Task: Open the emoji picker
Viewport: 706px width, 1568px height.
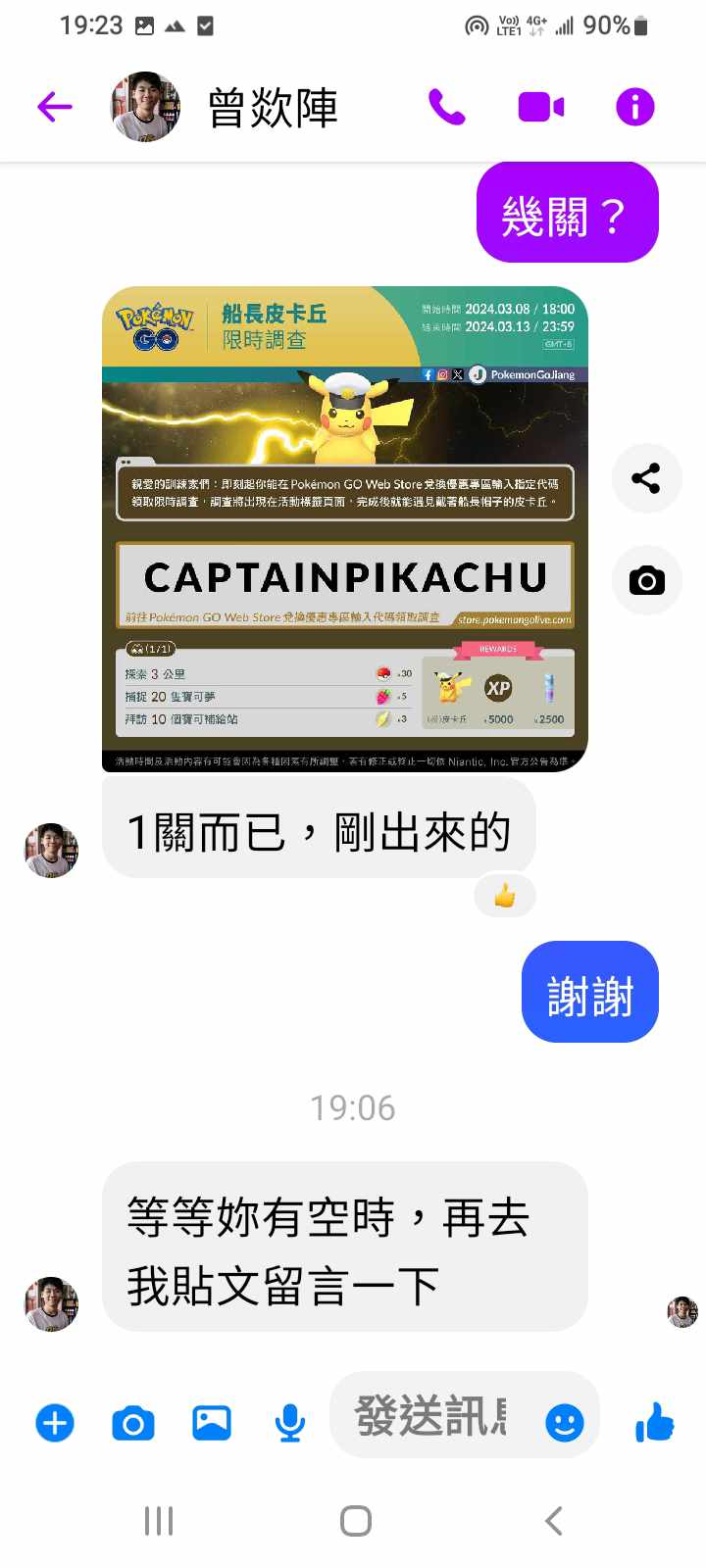Action: point(564,1423)
